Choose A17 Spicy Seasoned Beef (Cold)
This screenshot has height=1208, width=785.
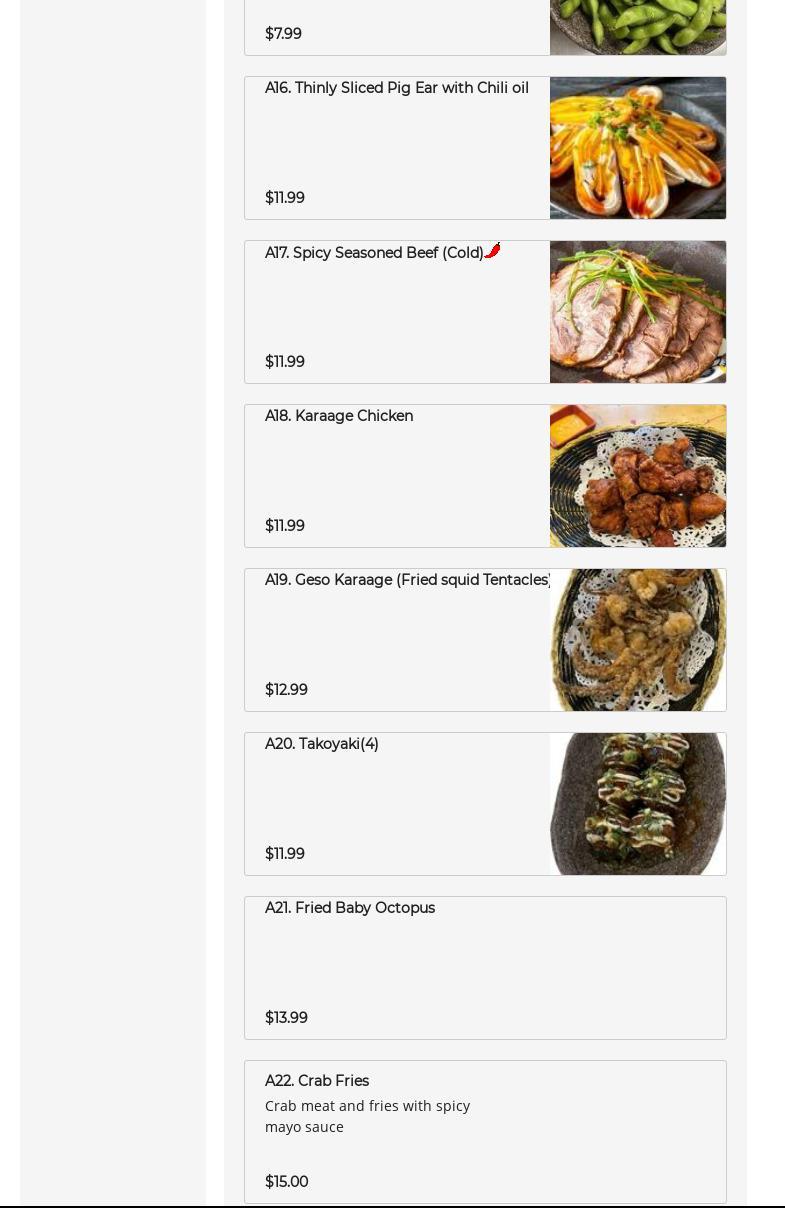485,312
